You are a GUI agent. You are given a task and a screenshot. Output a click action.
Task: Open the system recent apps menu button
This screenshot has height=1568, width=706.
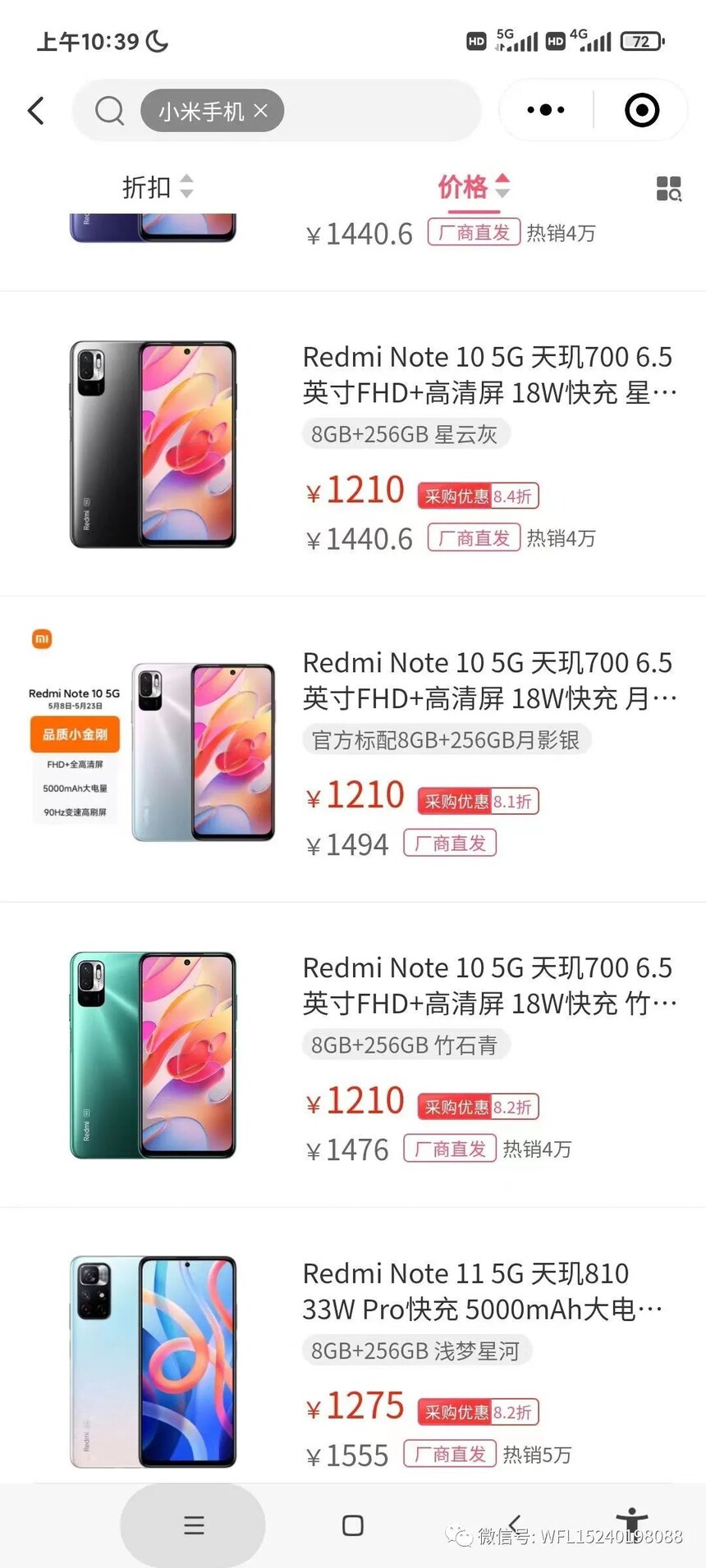(x=194, y=1525)
